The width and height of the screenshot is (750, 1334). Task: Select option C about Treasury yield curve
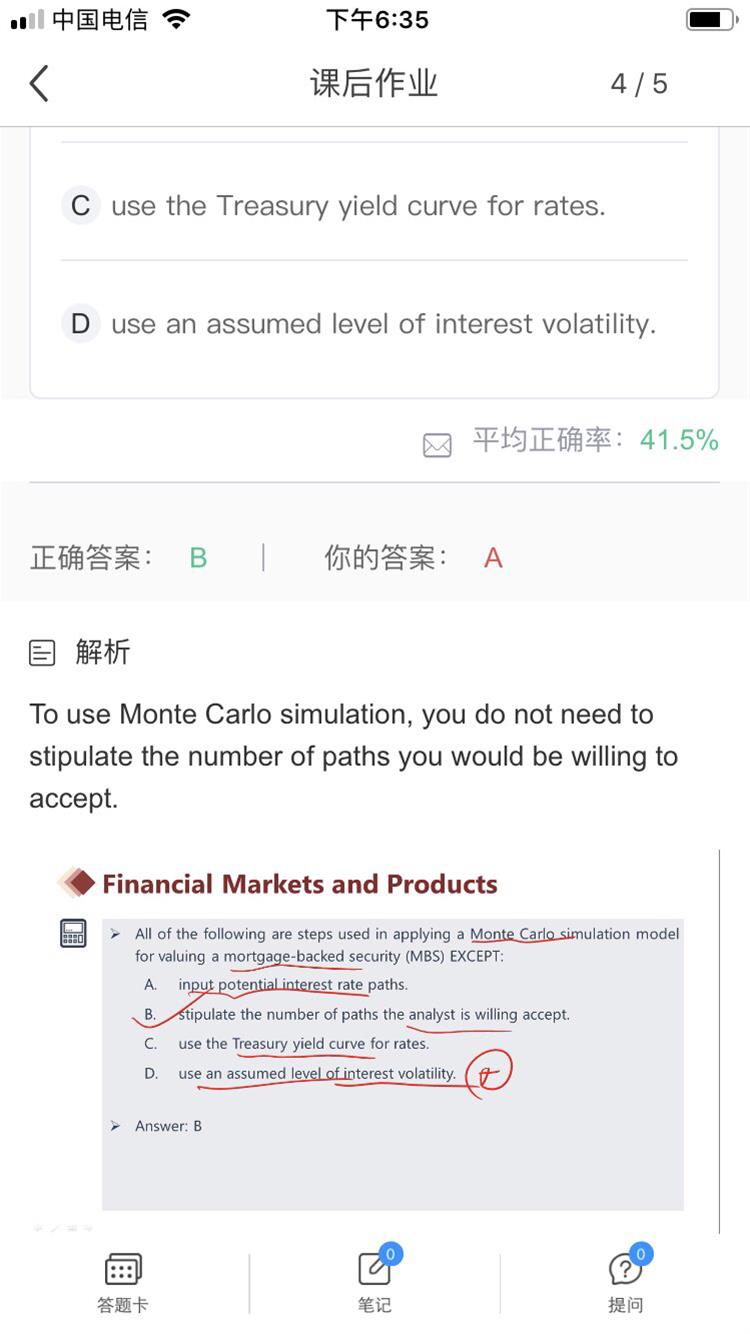point(374,206)
